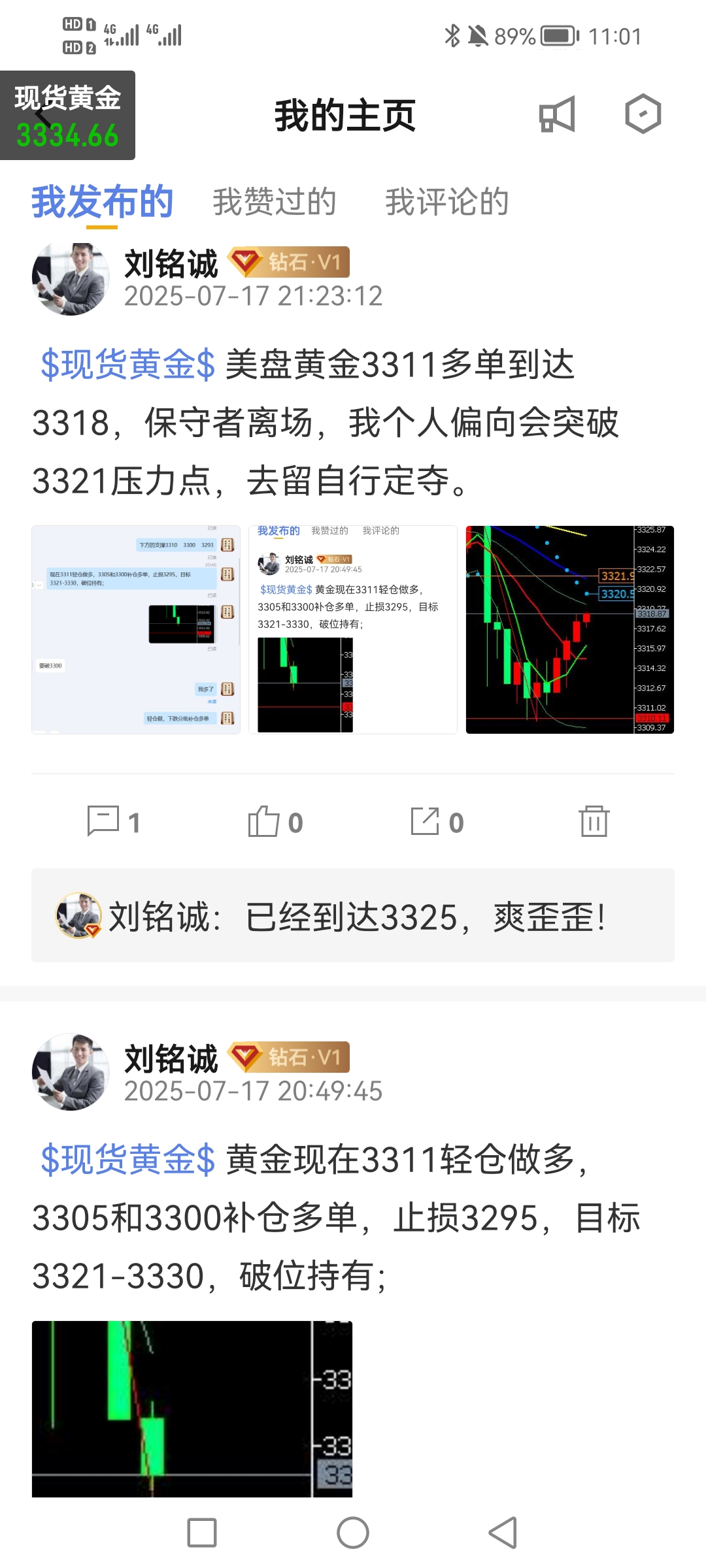Open the candlestick chart image with price scale
Screen dimensions: 706x1568
569,630
